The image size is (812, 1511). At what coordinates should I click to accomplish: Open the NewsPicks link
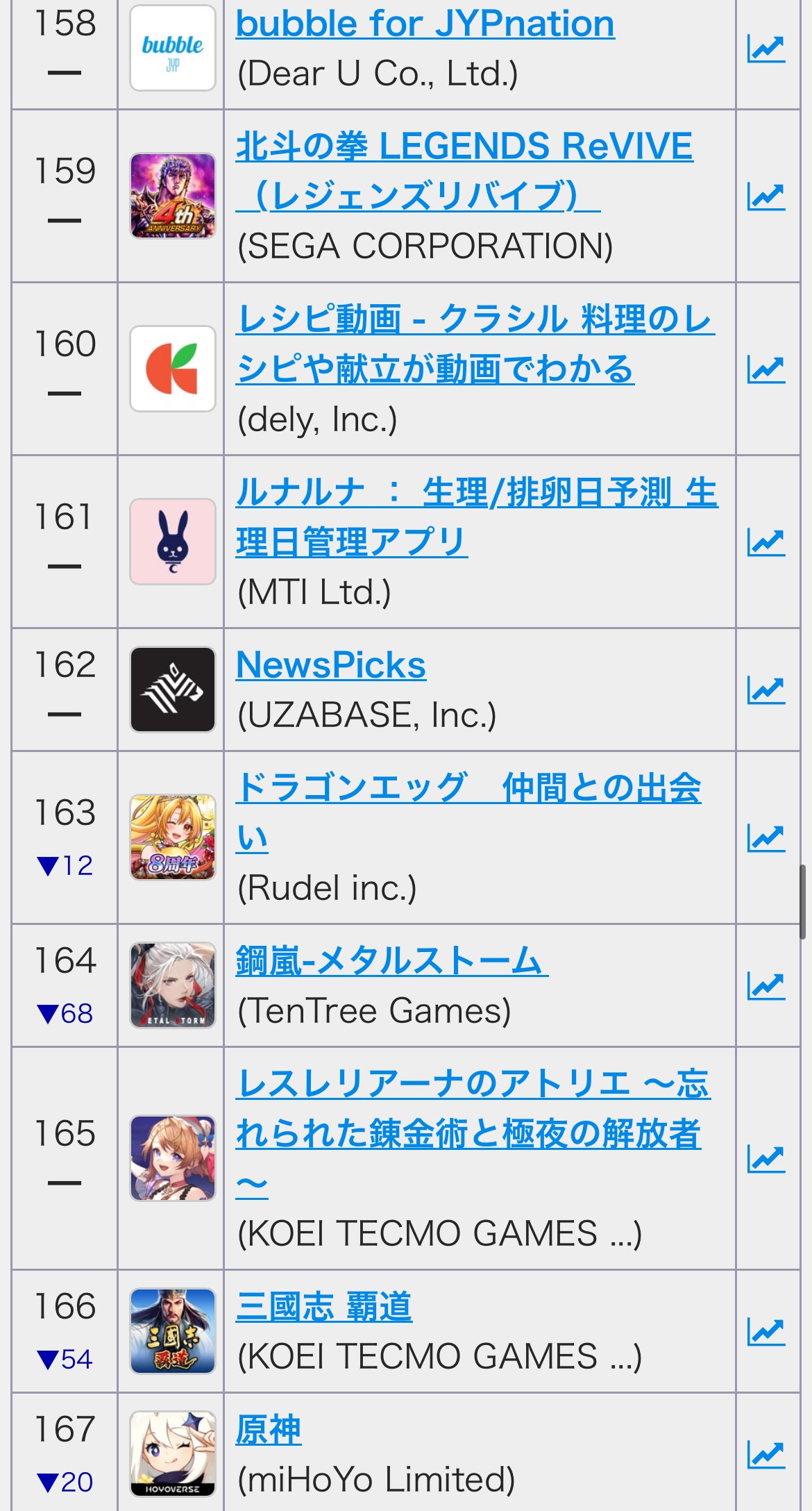click(x=331, y=665)
